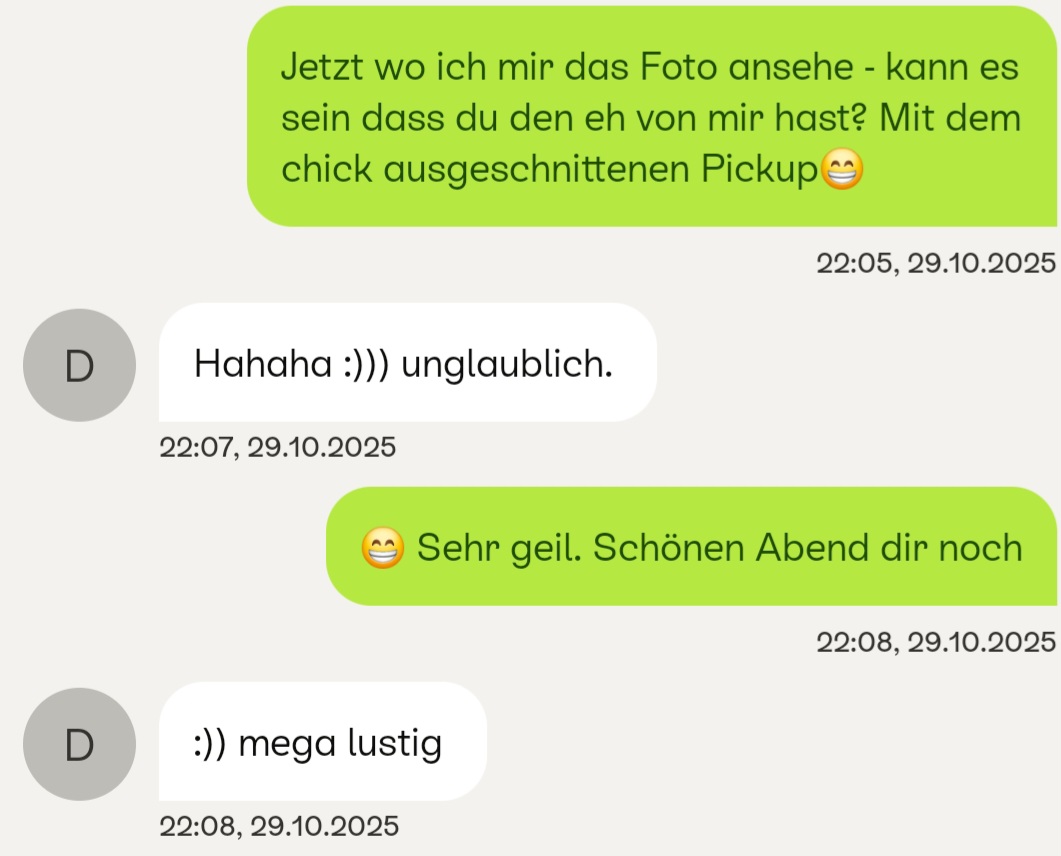Open D's avatar beside "Hahaha :))) unglaublich."
Image resolution: width=1061 pixels, height=856 pixels.
(x=78, y=365)
